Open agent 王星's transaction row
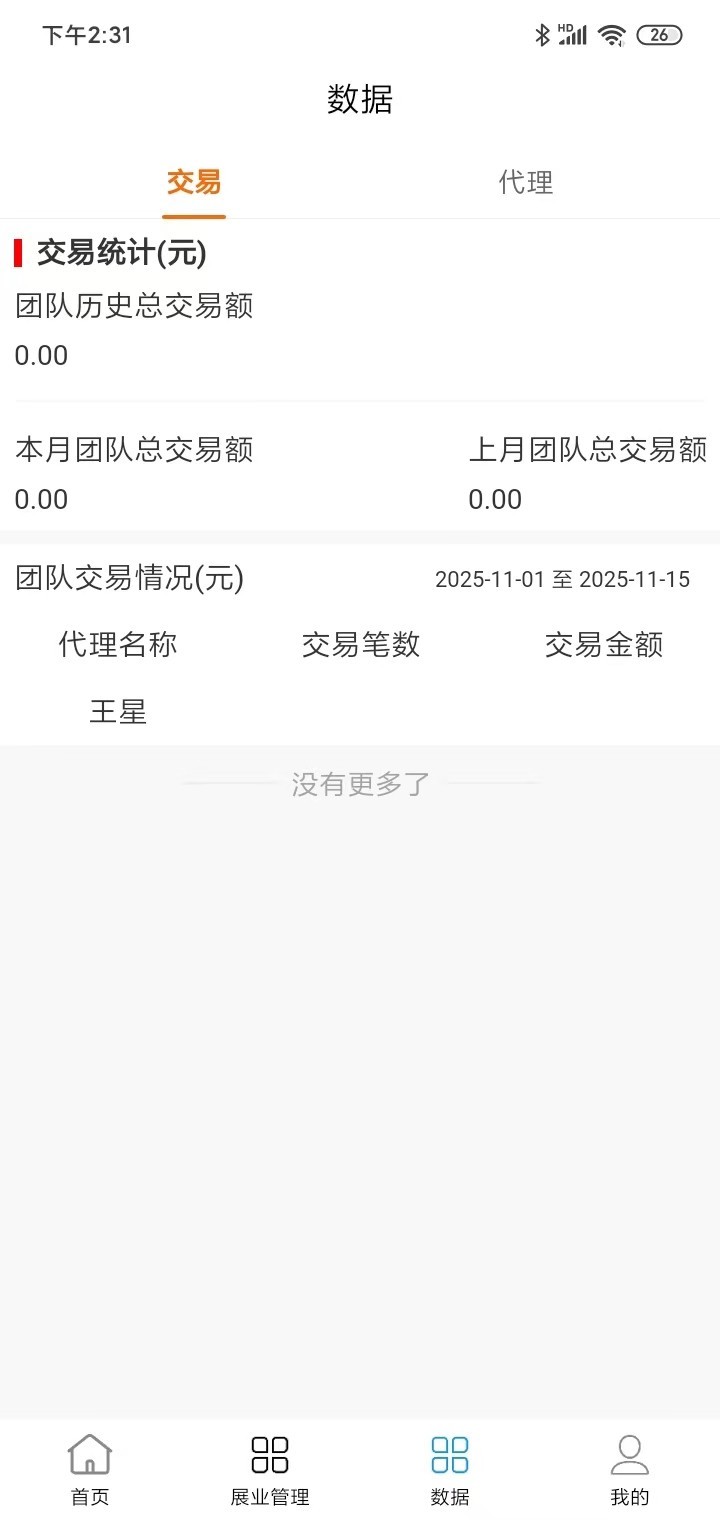The width and height of the screenshot is (720, 1520). coord(118,712)
